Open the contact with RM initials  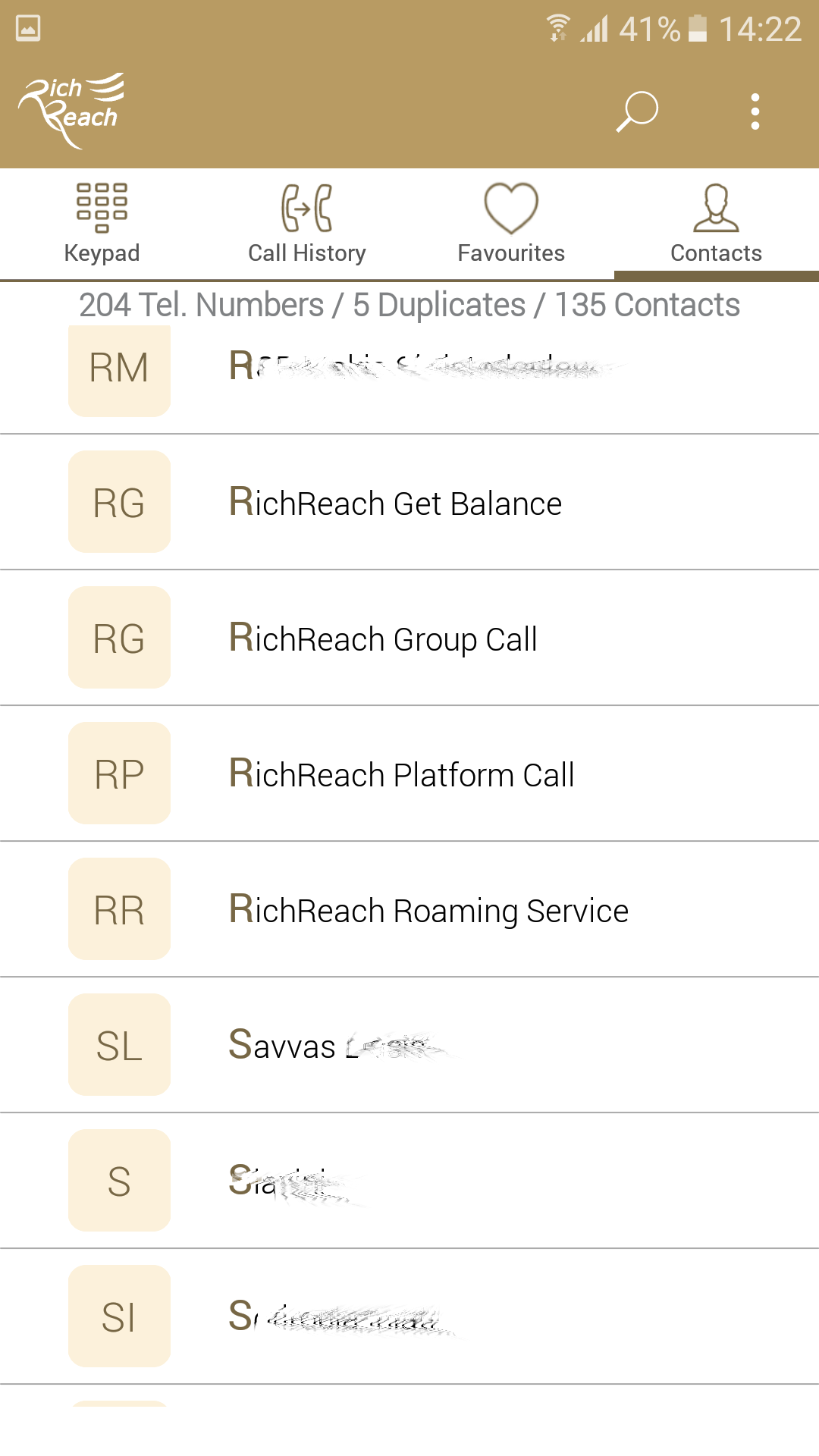coord(409,379)
